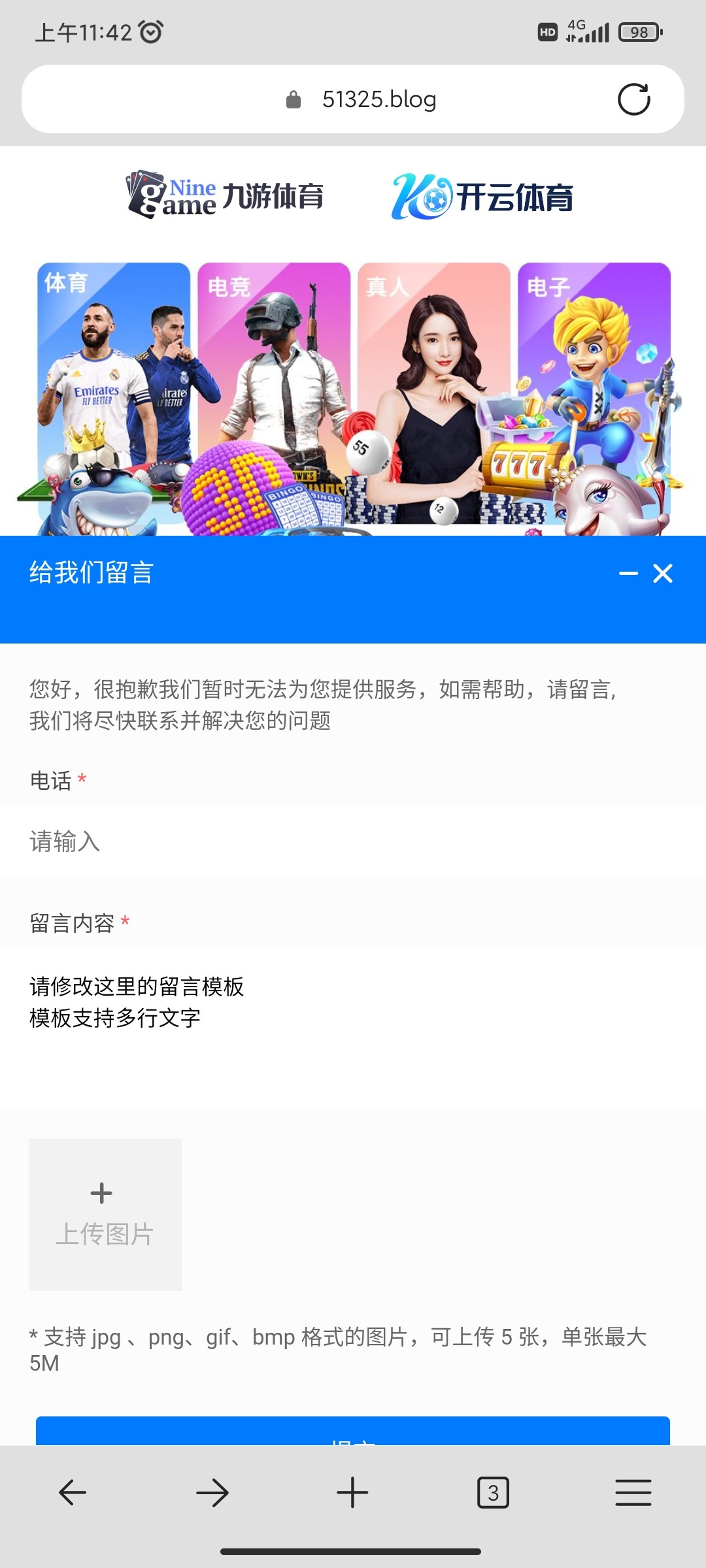Image resolution: width=706 pixels, height=1568 pixels.
Task: Close the leave-a-message panel
Action: [663, 574]
